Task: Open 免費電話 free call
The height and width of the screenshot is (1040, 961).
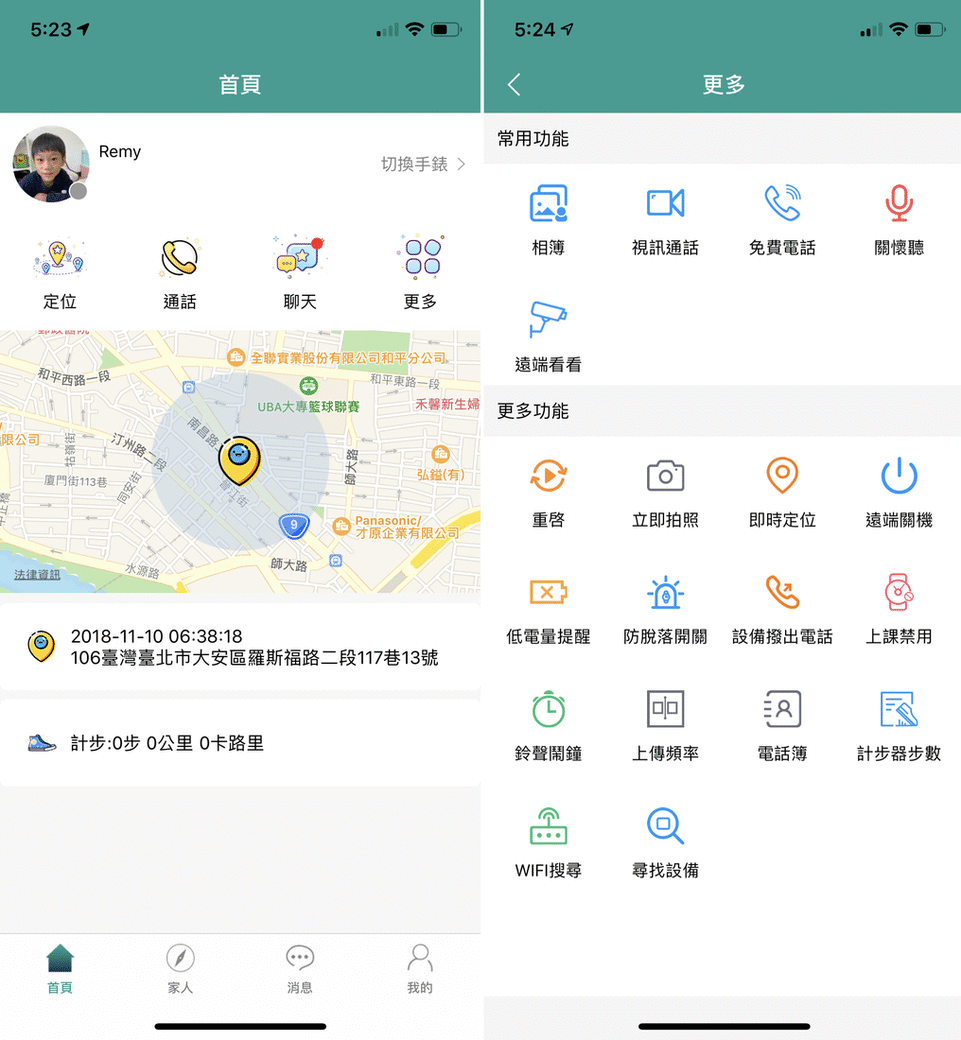Action: (782, 218)
